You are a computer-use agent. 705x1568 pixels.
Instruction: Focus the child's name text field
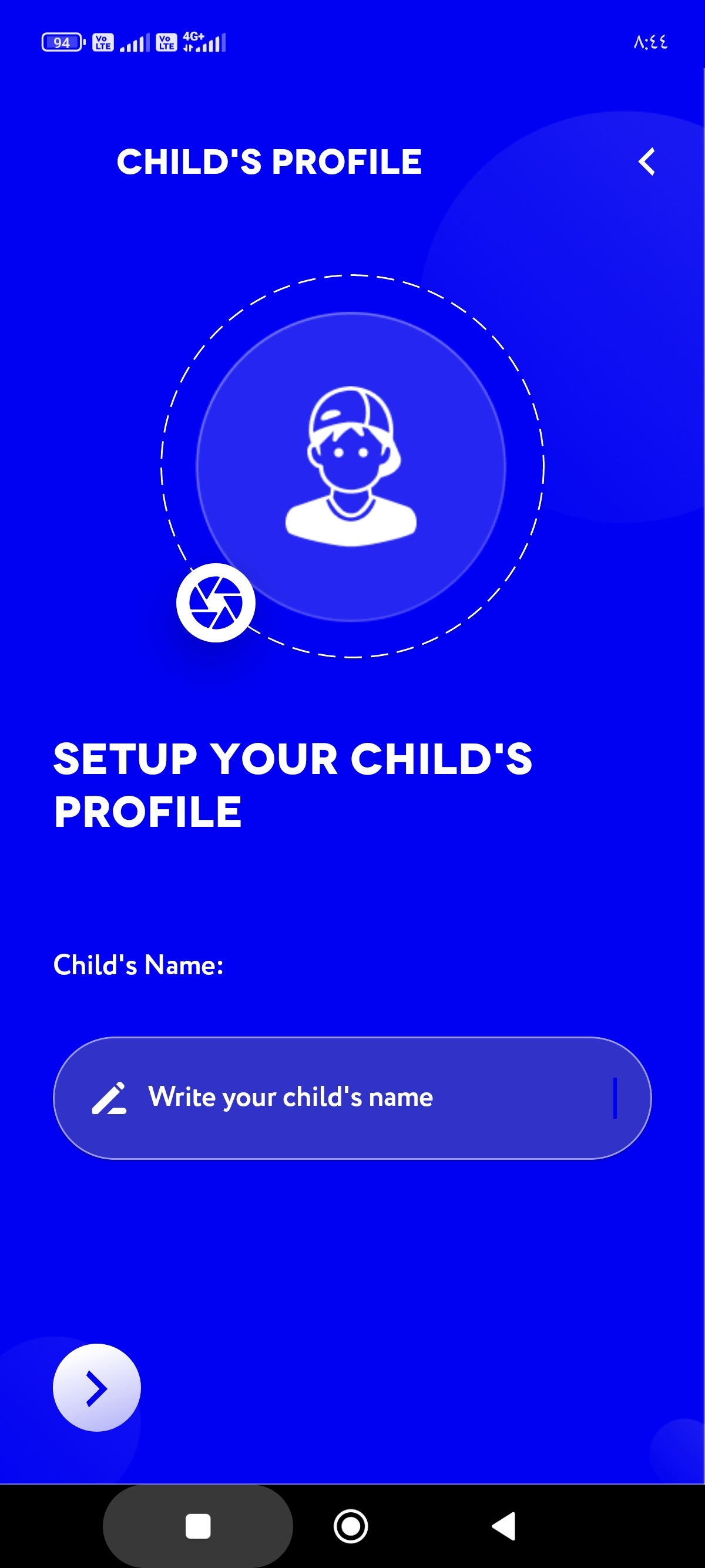coord(352,1098)
